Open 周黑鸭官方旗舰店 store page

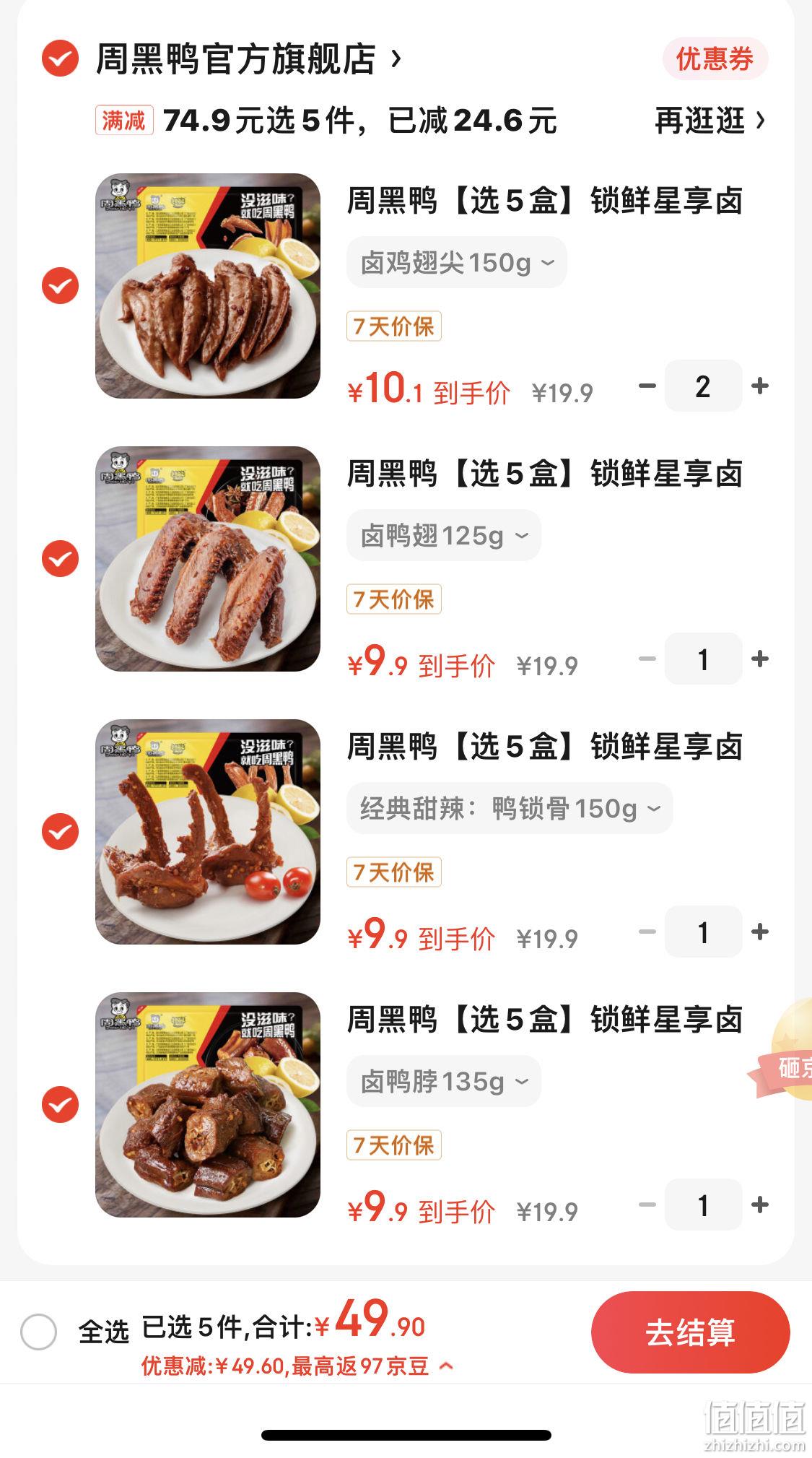point(248,59)
